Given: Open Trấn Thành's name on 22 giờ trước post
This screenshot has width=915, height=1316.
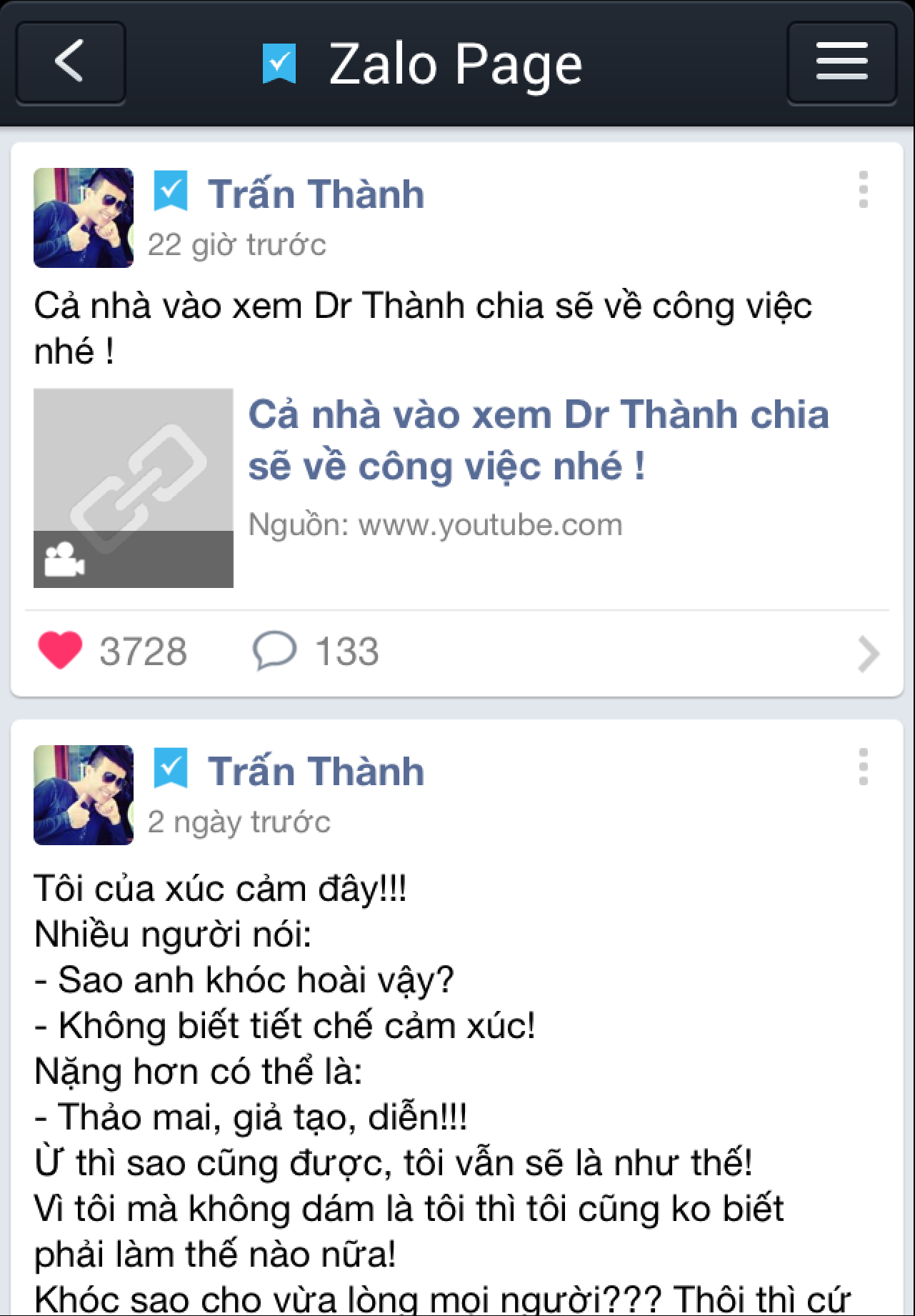Looking at the screenshot, I should [x=316, y=194].
